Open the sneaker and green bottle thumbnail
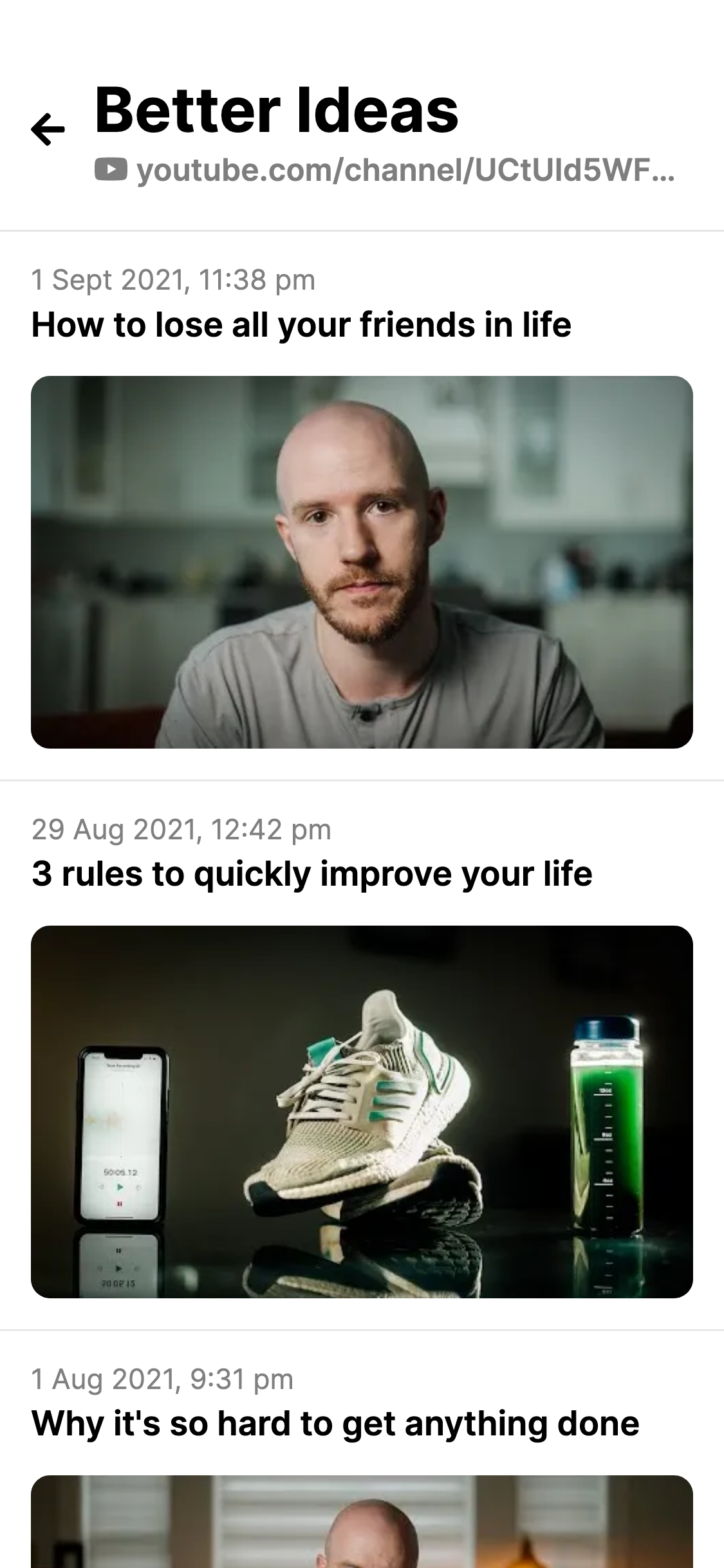This screenshot has height=1568, width=724. click(362, 1111)
